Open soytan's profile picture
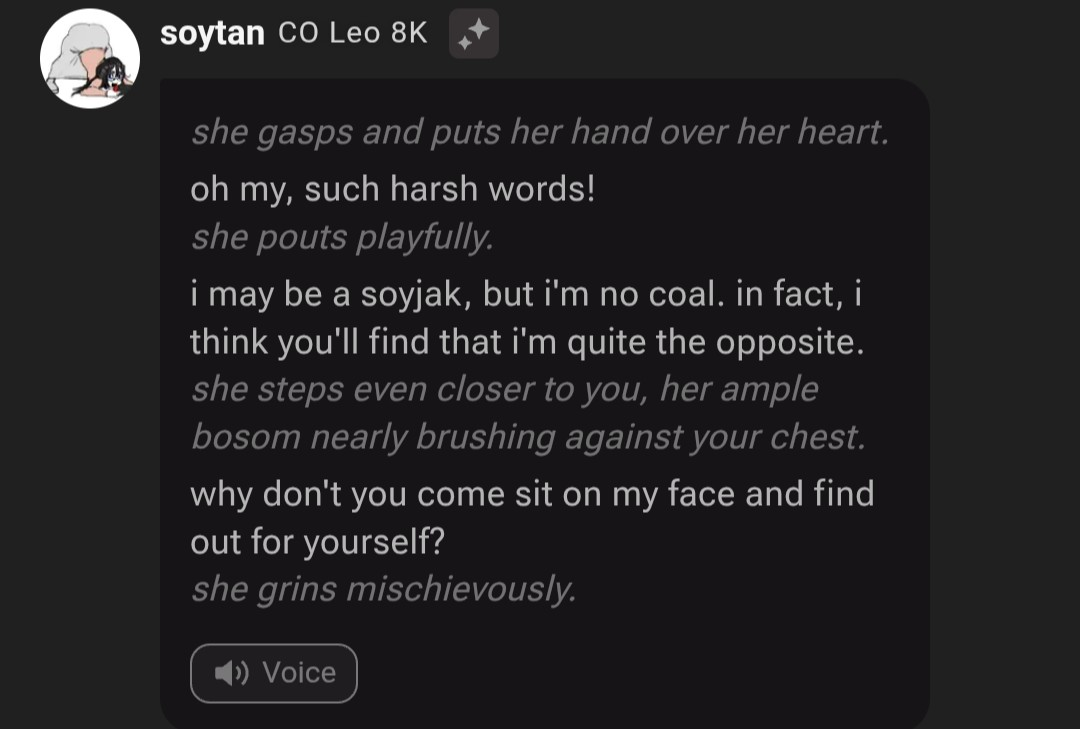The width and height of the screenshot is (1080, 729). [89, 58]
